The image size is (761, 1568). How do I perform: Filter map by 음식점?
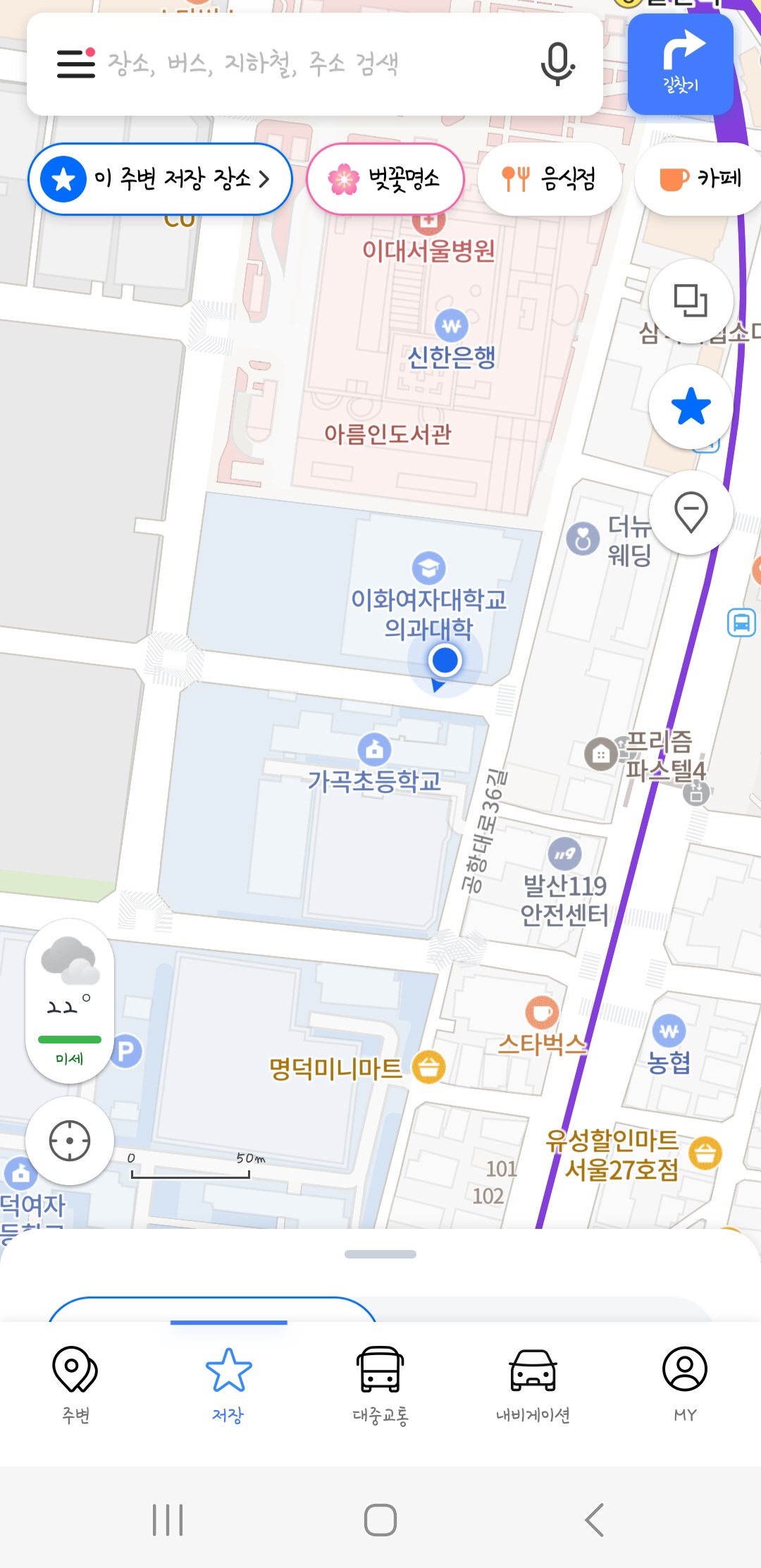pos(550,179)
